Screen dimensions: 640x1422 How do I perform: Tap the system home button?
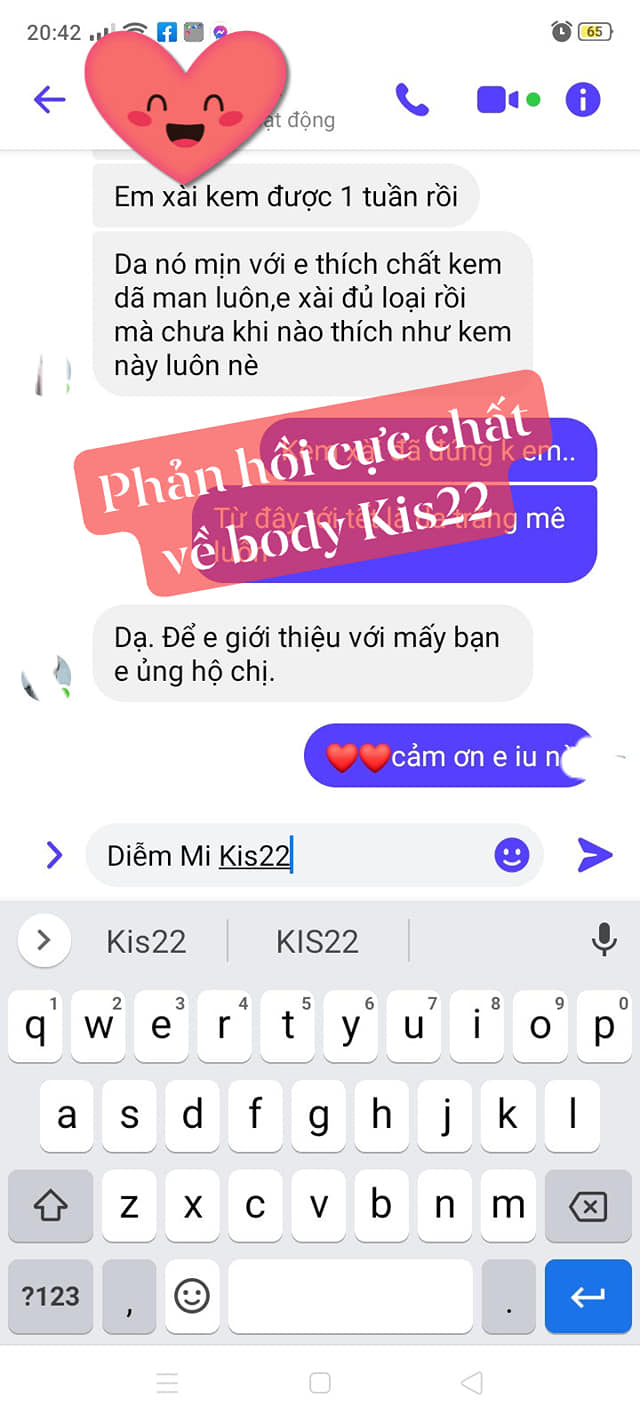pos(320,1383)
